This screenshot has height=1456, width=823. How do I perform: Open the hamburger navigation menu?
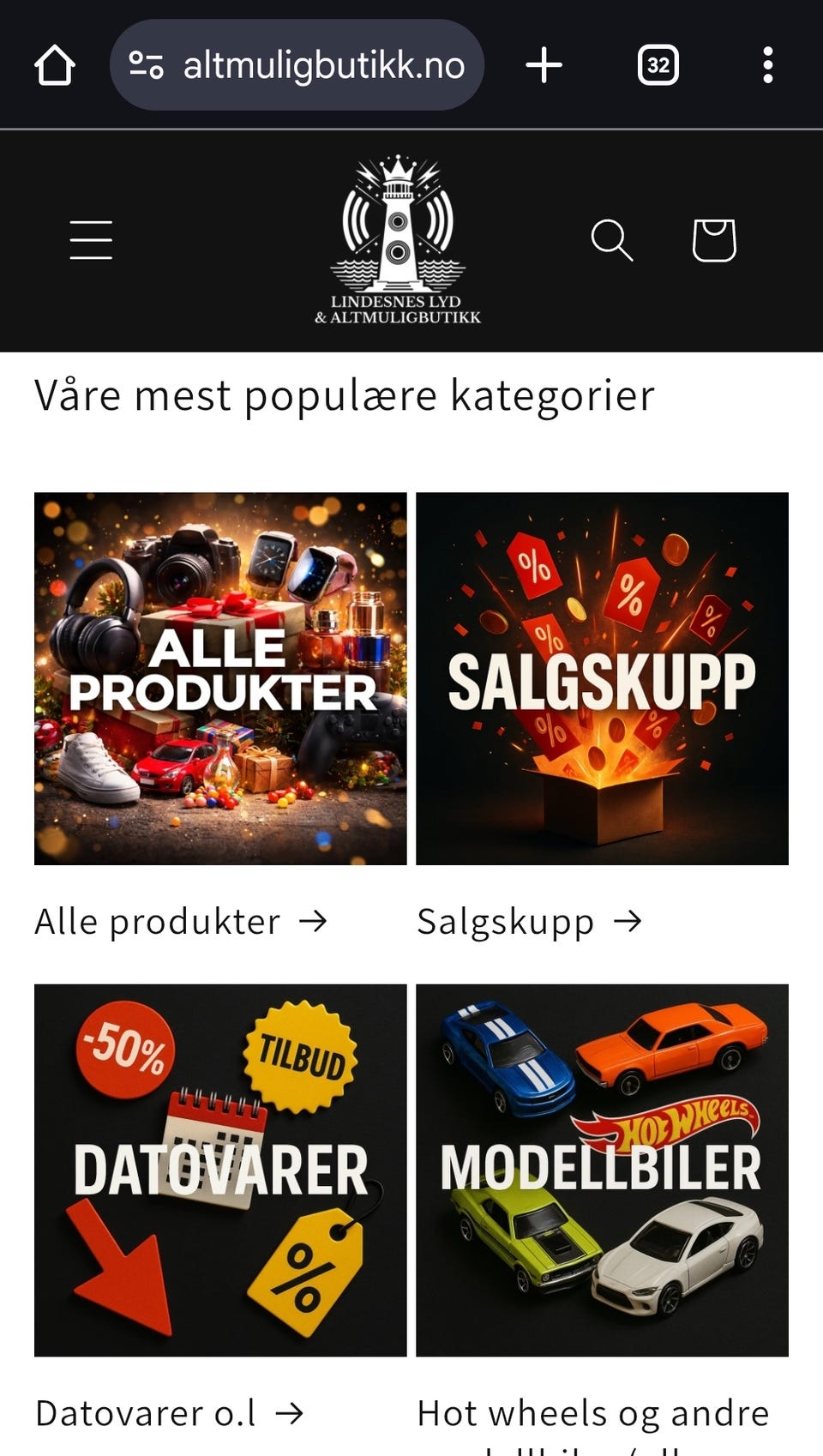click(91, 241)
